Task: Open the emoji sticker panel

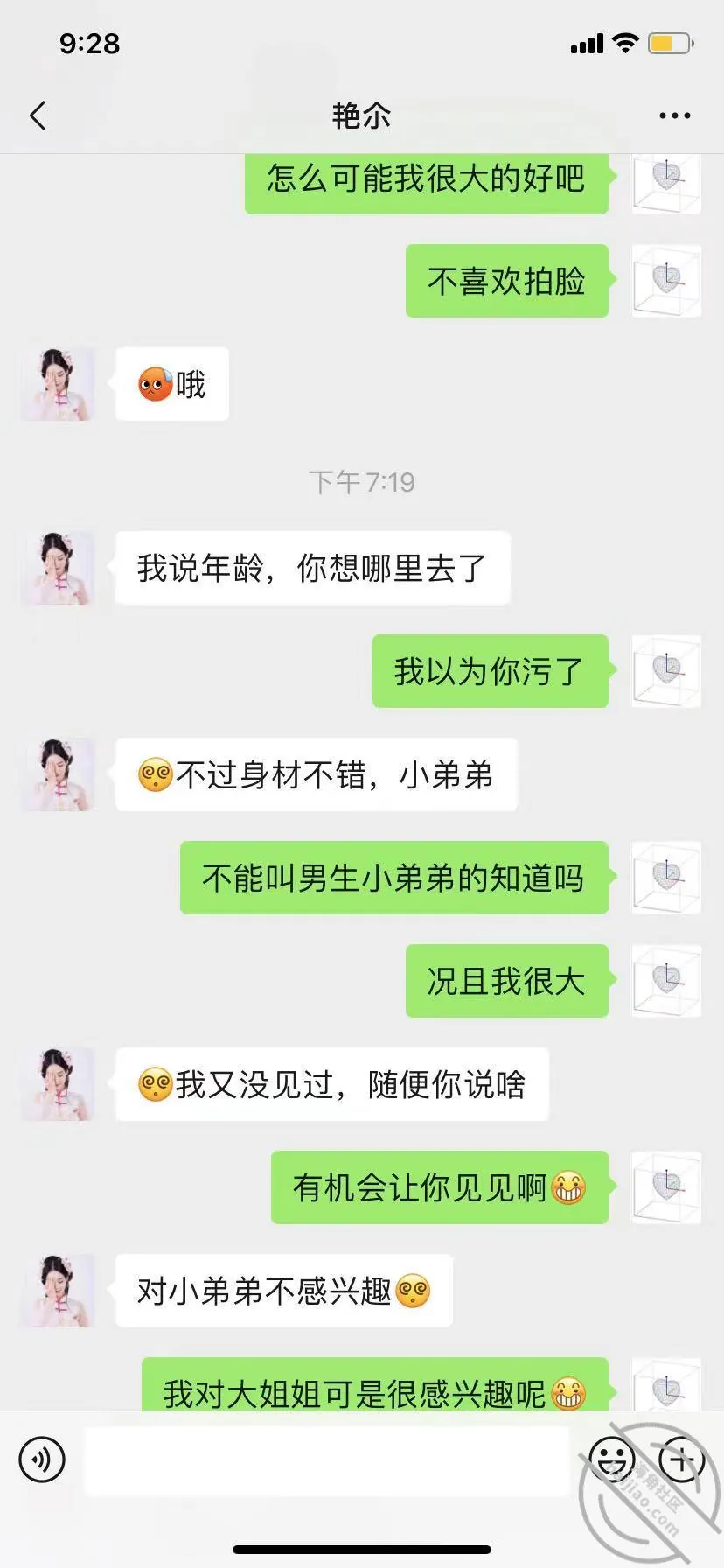Action: coord(611,1459)
